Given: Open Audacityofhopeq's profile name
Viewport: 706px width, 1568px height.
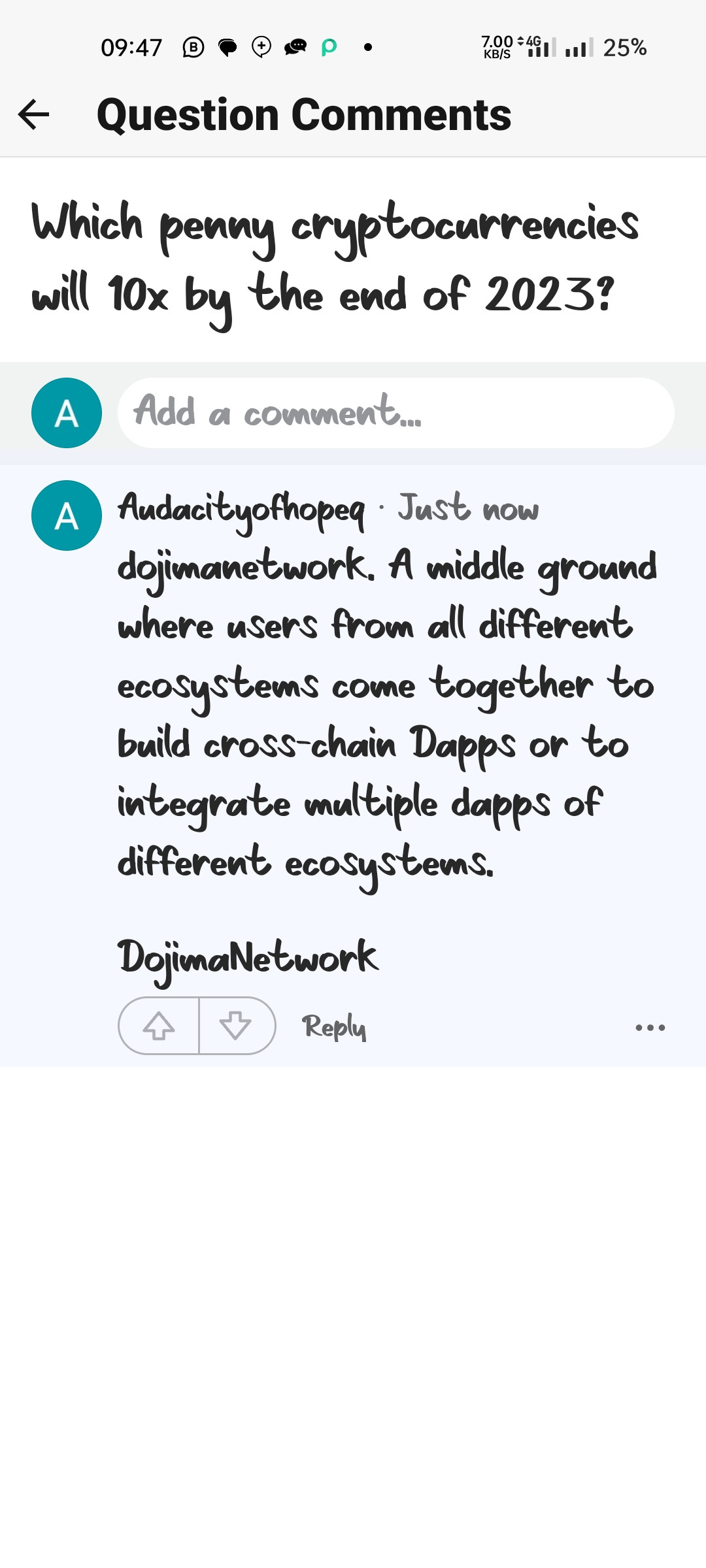Looking at the screenshot, I should (x=242, y=508).
